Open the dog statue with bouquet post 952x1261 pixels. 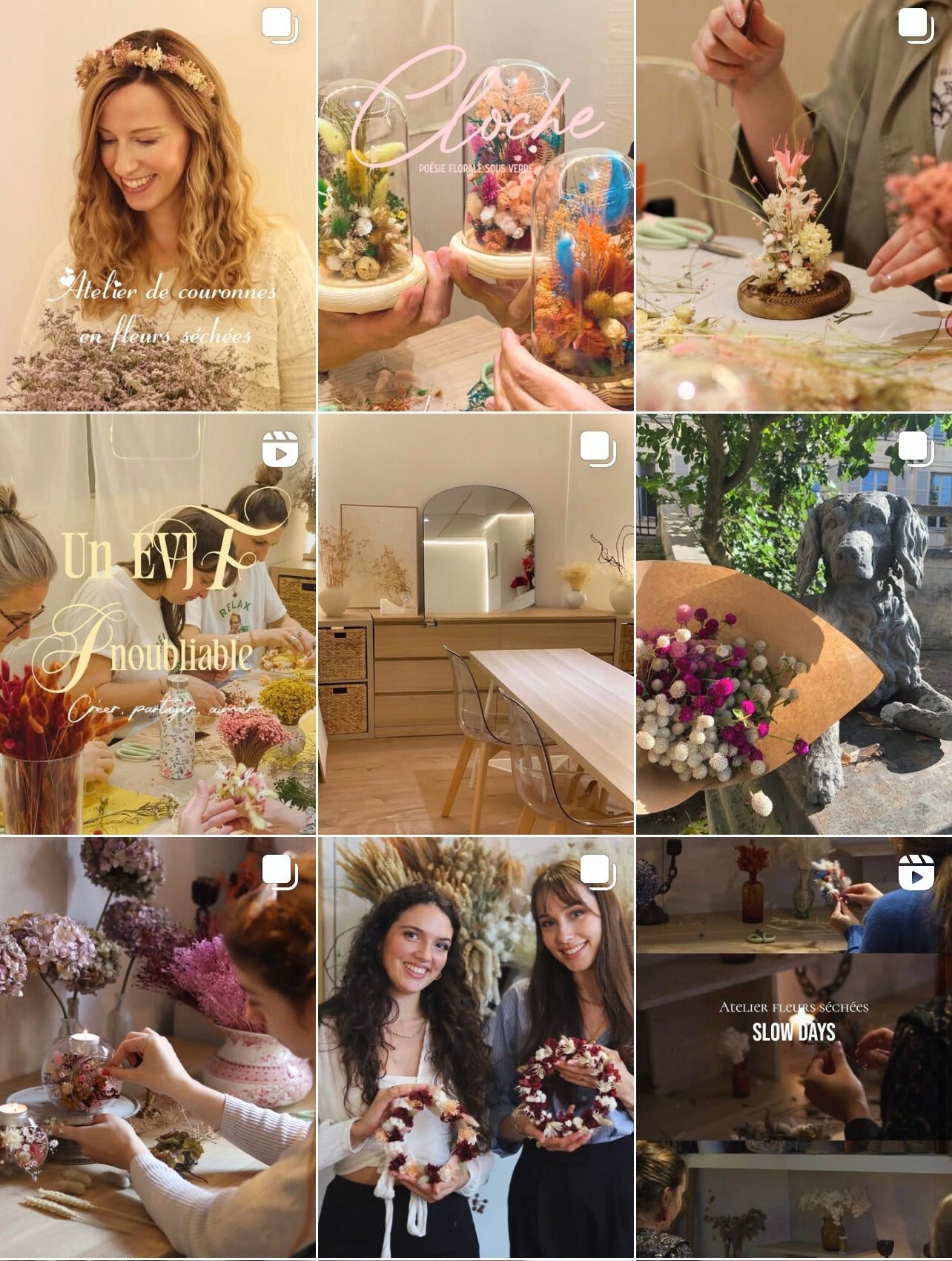click(793, 624)
